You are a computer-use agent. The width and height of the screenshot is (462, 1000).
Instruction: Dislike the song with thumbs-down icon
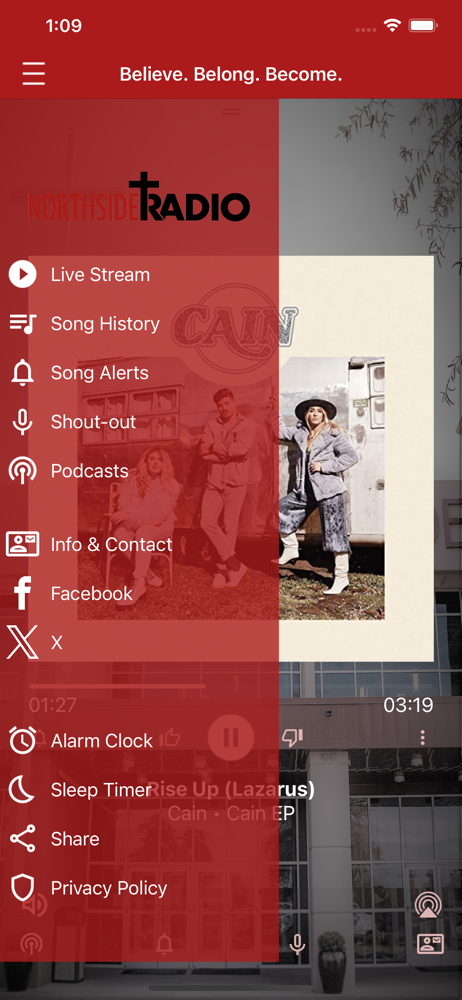point(292,739)
